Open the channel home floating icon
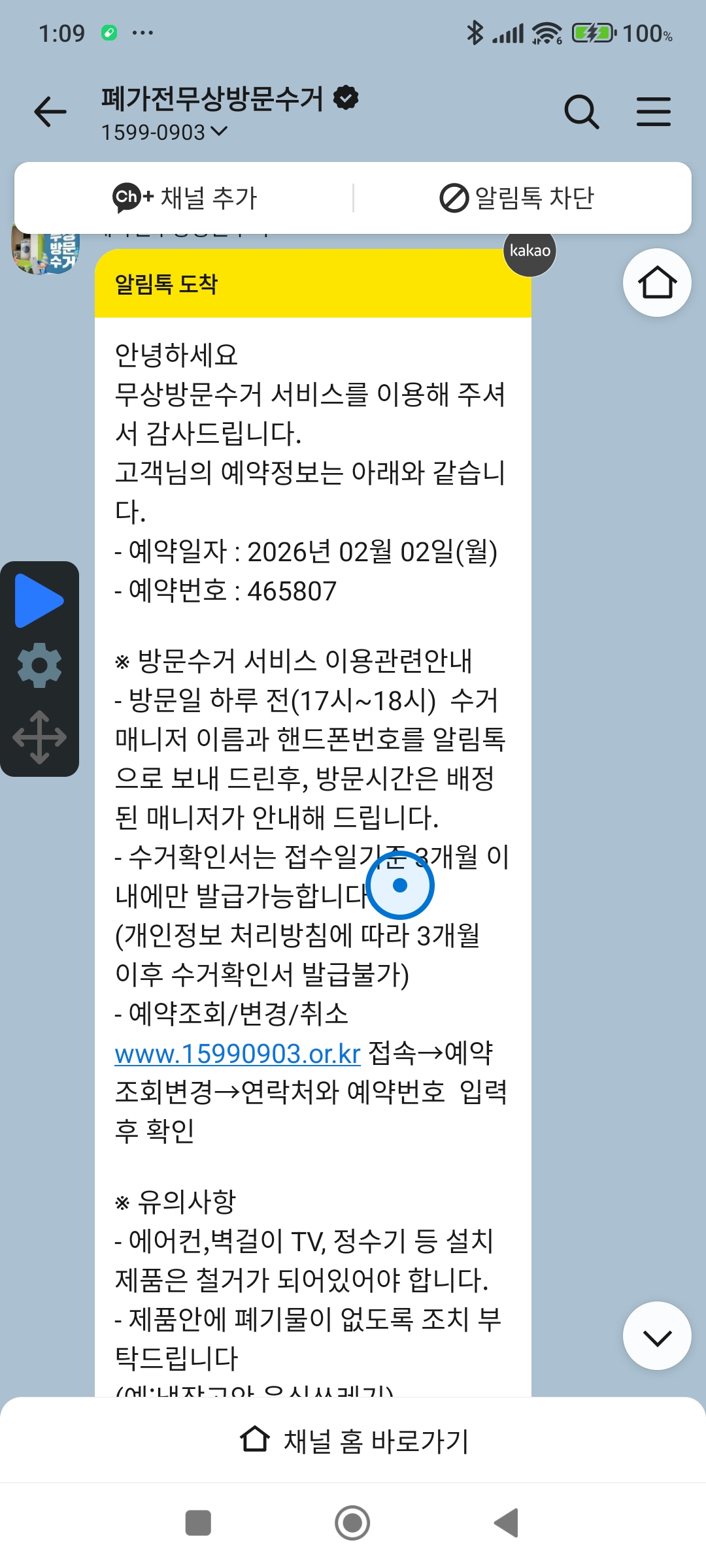 (656, 283)
